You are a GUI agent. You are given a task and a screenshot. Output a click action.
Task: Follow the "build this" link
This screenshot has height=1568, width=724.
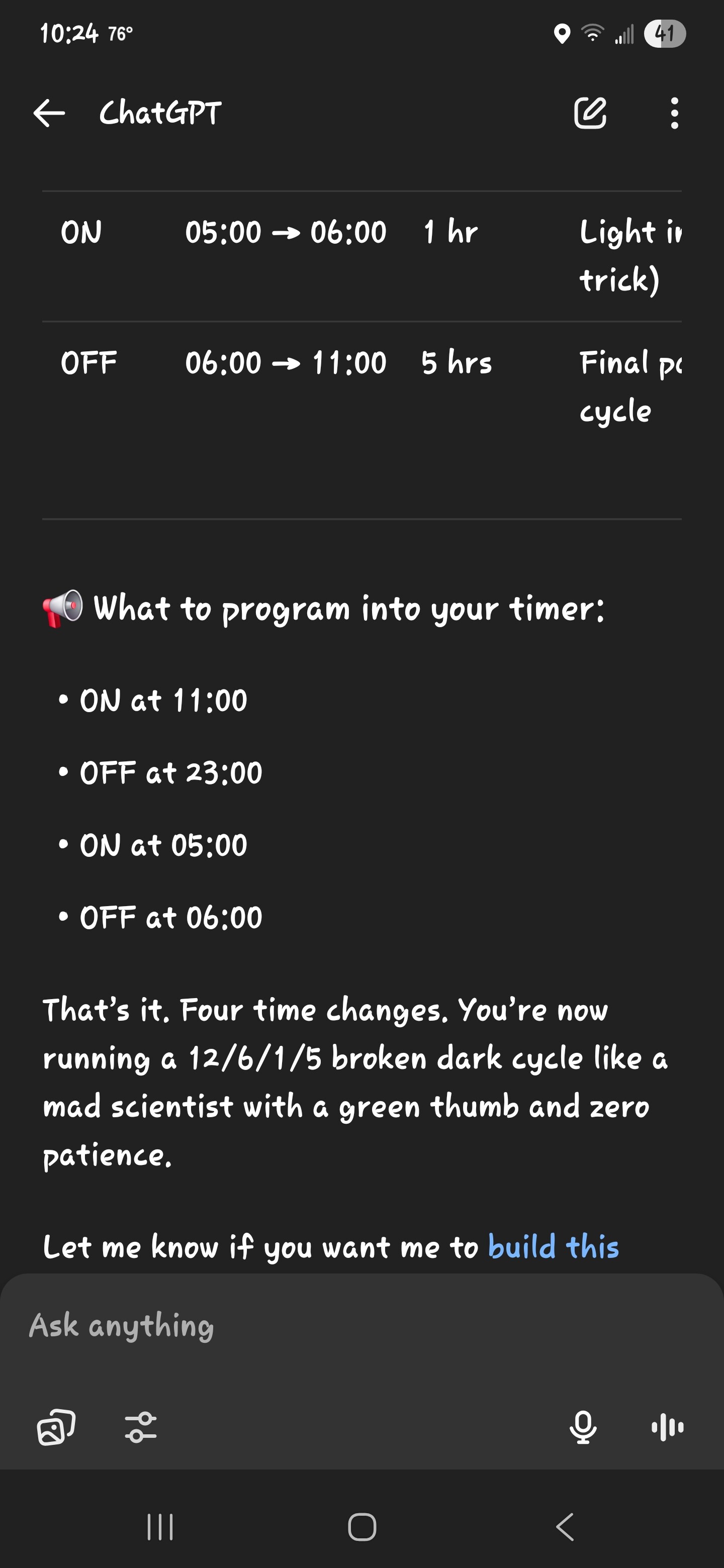point(553,1245)
